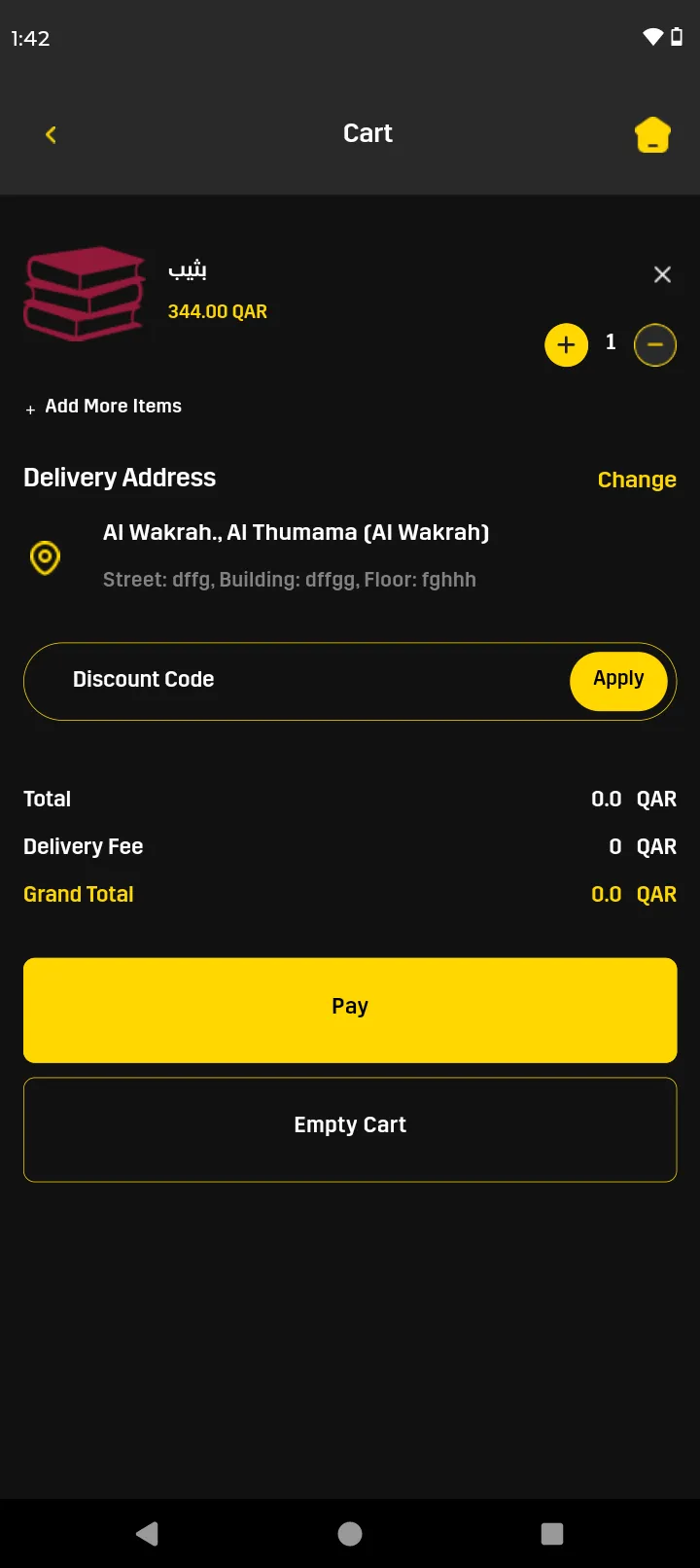Increase item quantity with plus button
This screenshot has height=1568, width=700.
pyautogui.click(x=566, y=344)
